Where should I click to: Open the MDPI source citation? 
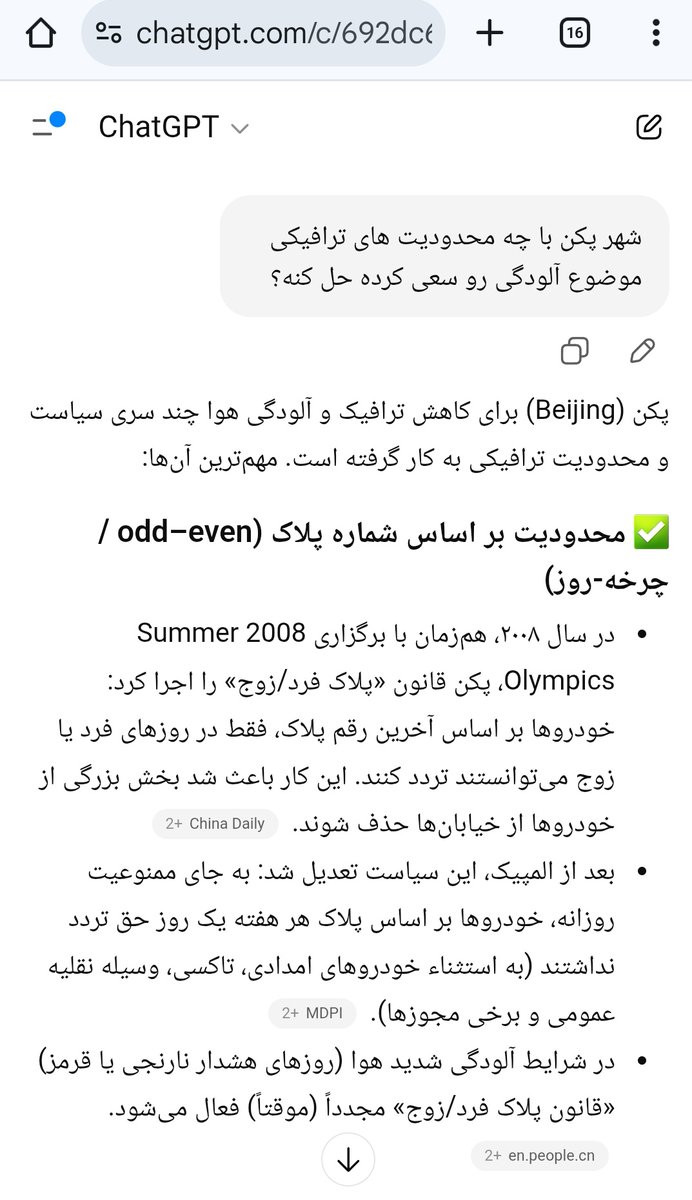click(312, 1013)
